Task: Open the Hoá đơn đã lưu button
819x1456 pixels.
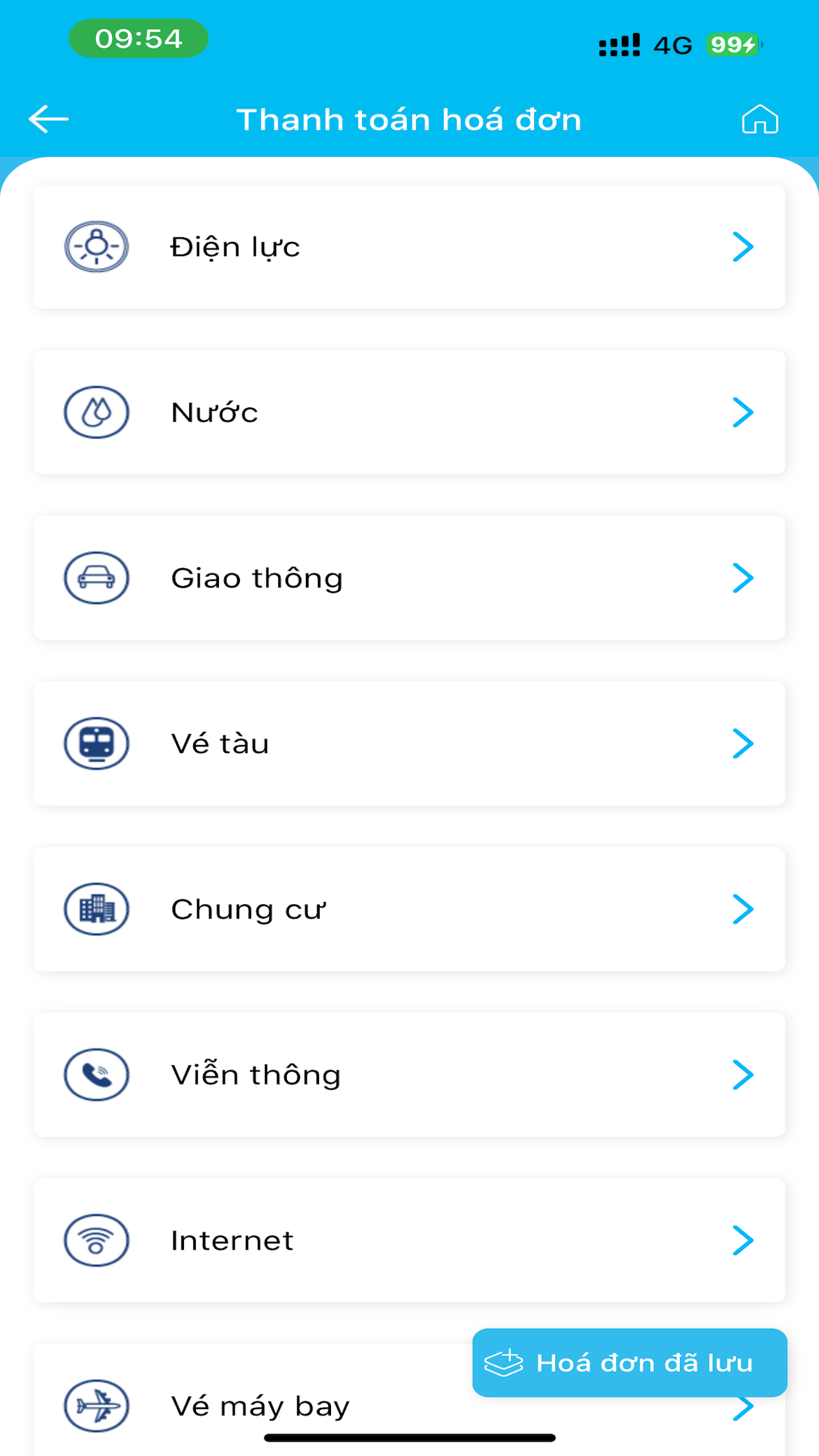Action: coord(629,1363)
